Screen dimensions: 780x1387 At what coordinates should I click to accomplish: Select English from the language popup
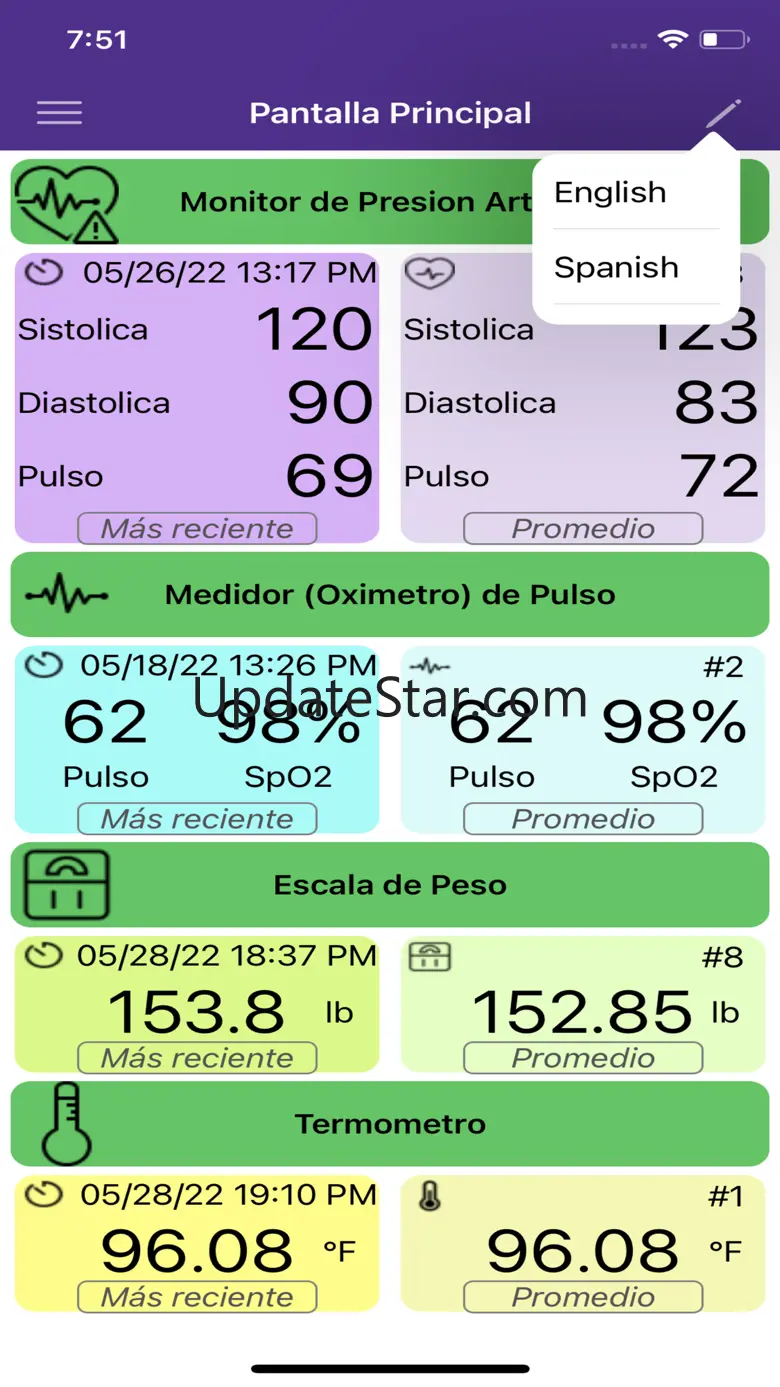[610, 192]
